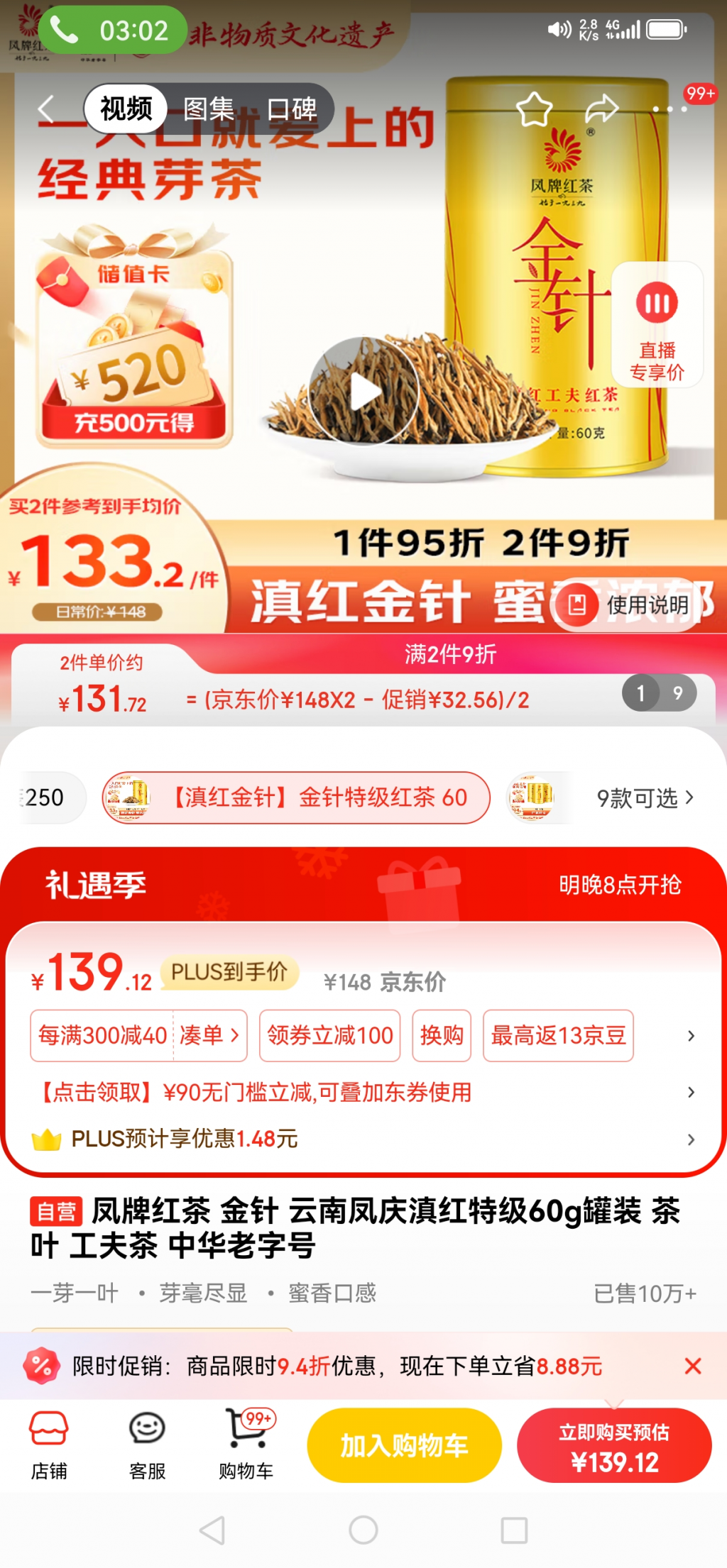Go back using the top-left arrow

[x=47, y=110]
